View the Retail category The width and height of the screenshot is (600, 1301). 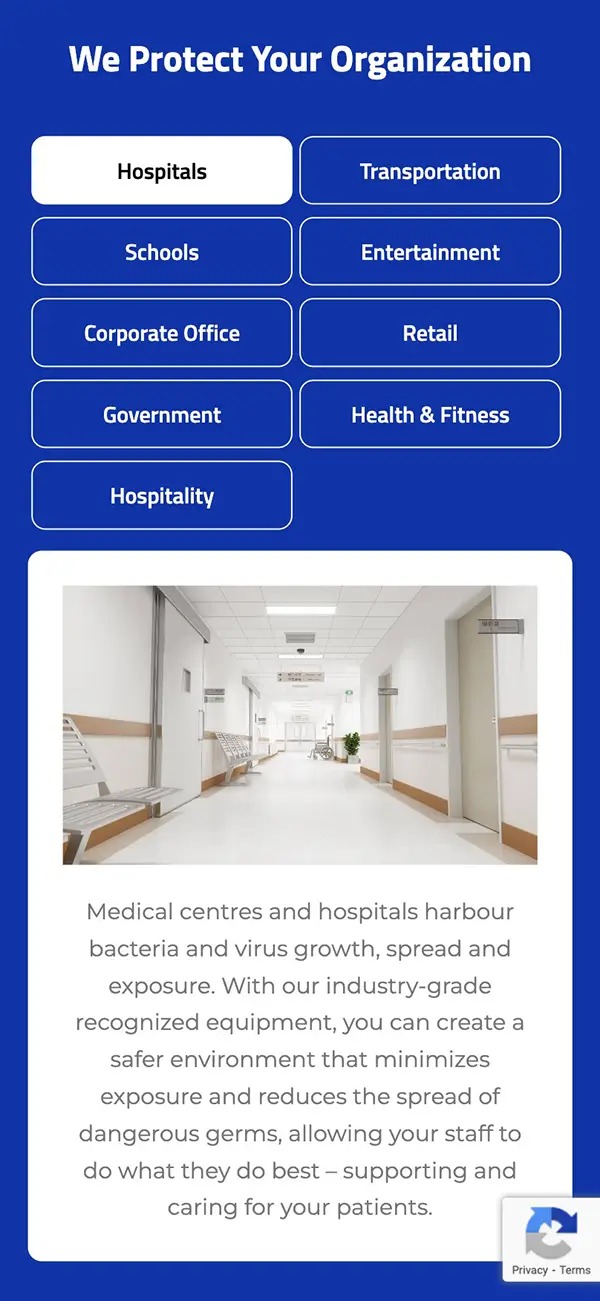(x=430, y=333)
